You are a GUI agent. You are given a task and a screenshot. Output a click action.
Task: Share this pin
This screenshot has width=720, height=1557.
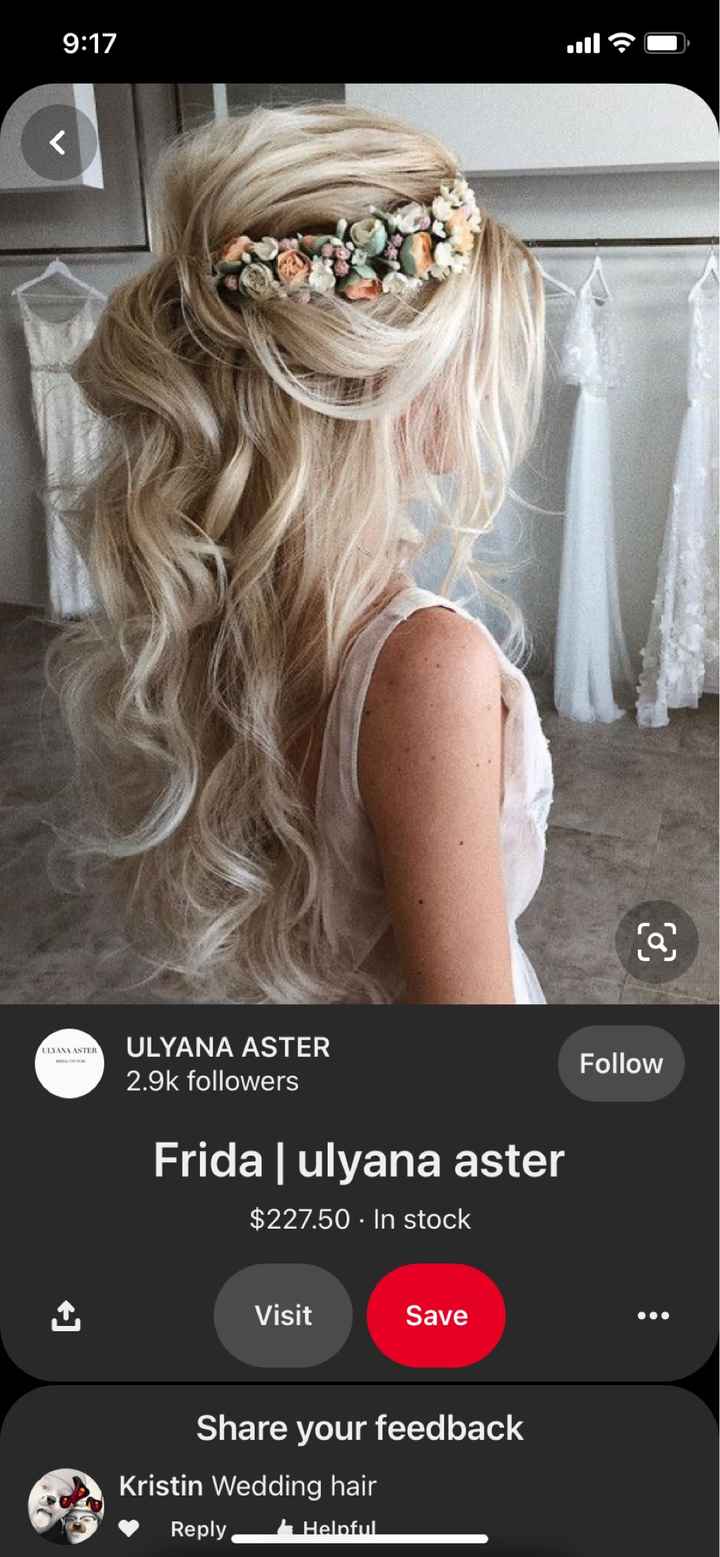point(65,1315)
